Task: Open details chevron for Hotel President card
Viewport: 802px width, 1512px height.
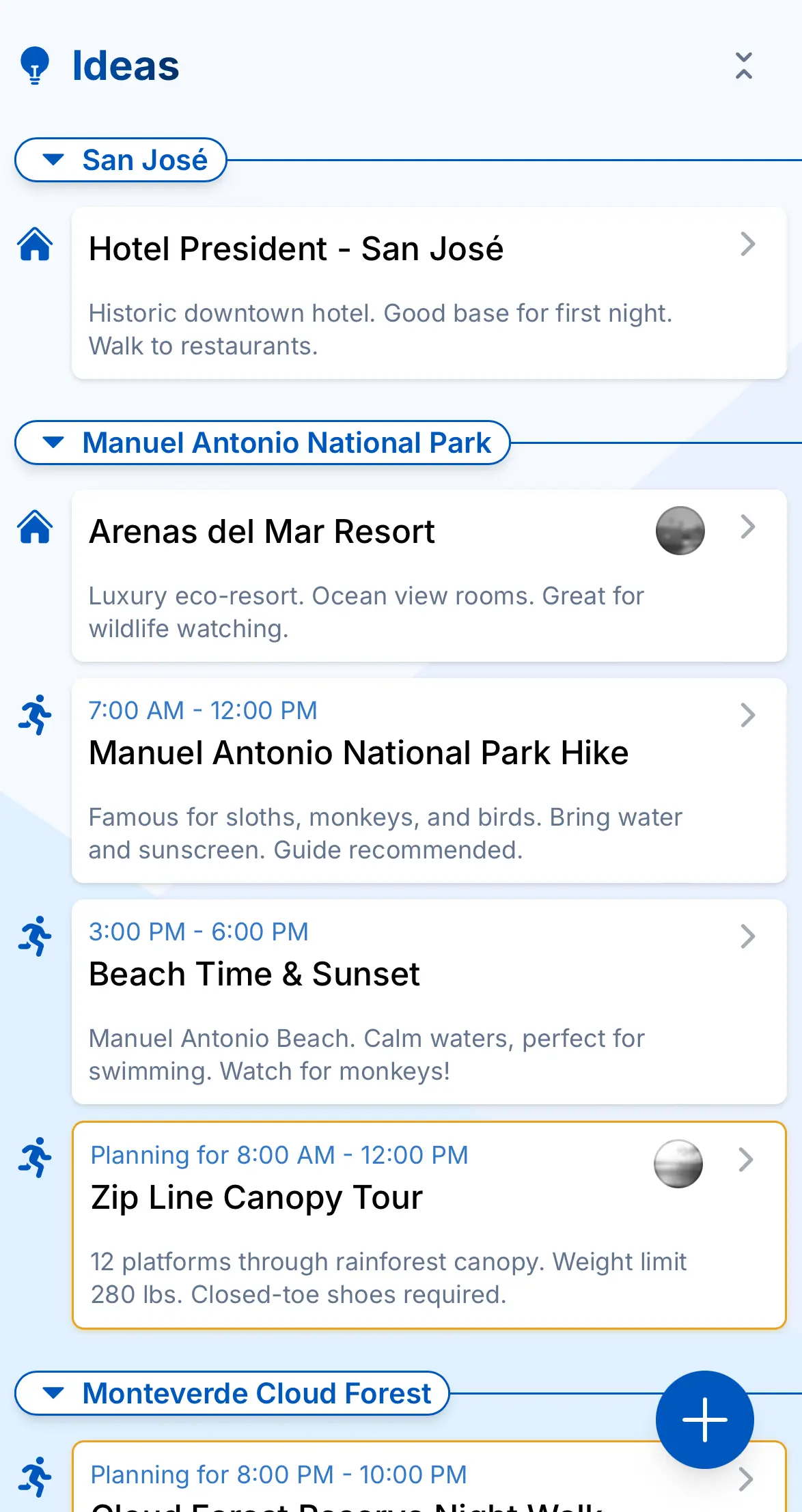Action: (749, 243)
